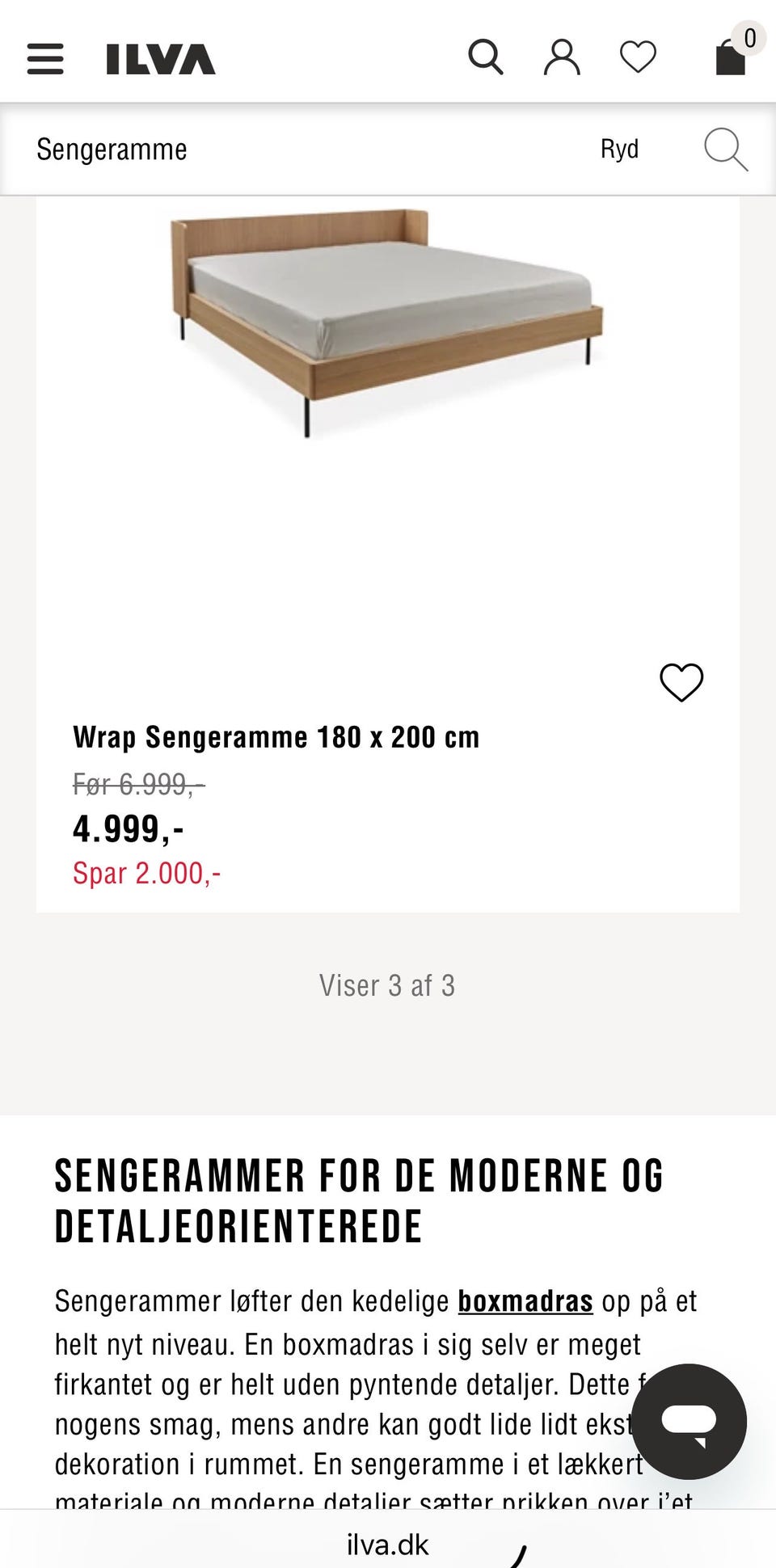This screenshot has height=1568, width=776.
Task: Go to the ILVA home page
Action: (161, 60)
